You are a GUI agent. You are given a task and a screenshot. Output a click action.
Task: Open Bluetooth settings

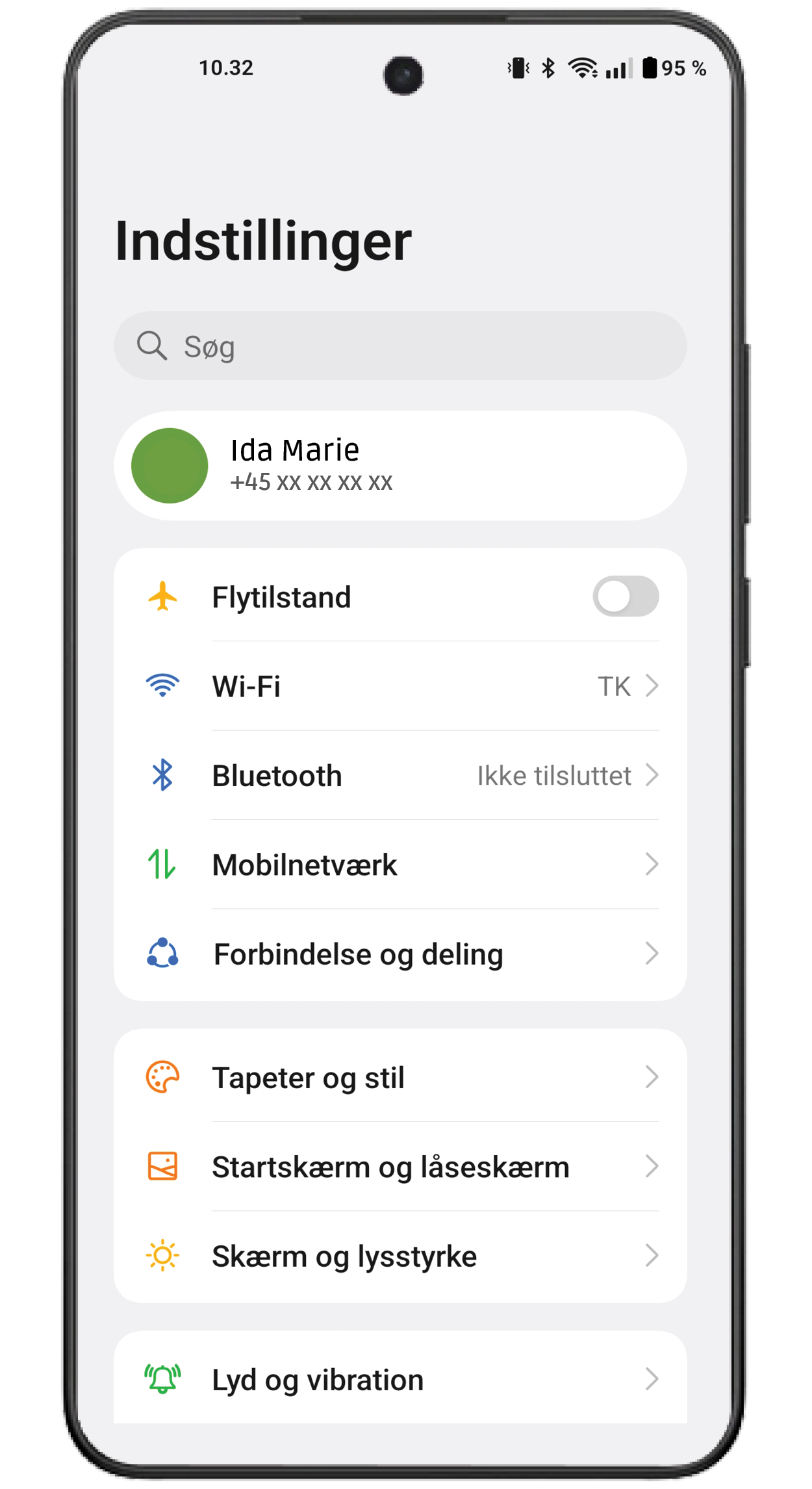coord(400,775)
